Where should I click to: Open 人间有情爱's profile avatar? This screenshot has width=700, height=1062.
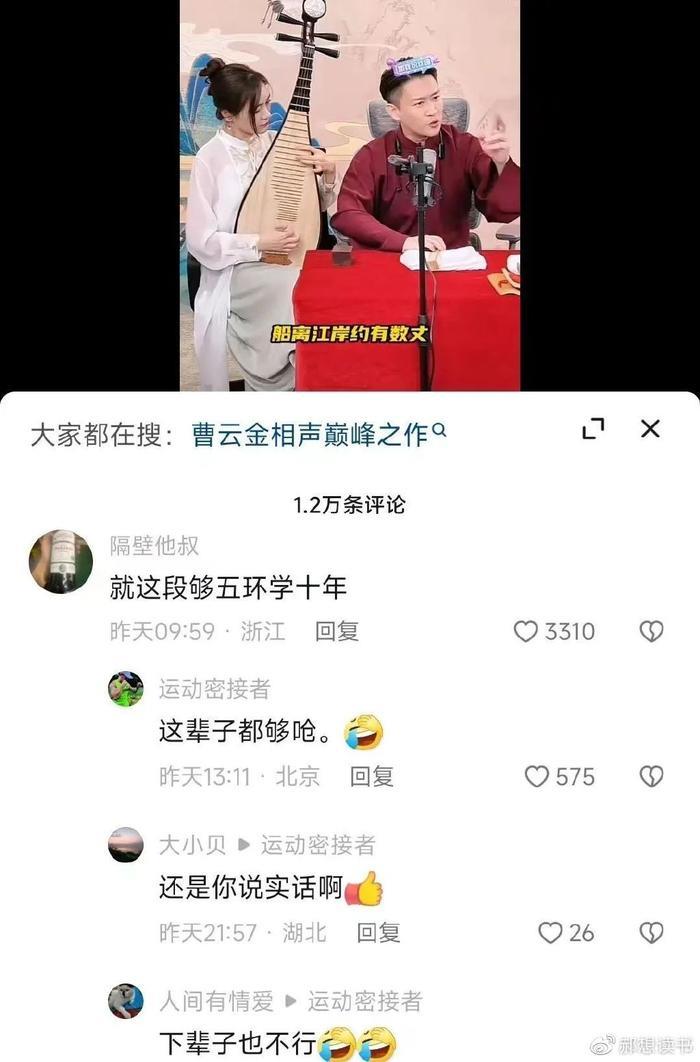tap(126, 1000)
